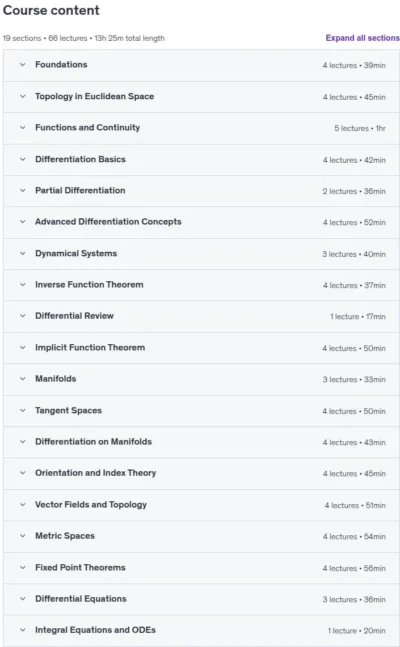Screen dimensions: 400x647
Task: Expand the Tangent Spaces section
Action: pos(201,411)
